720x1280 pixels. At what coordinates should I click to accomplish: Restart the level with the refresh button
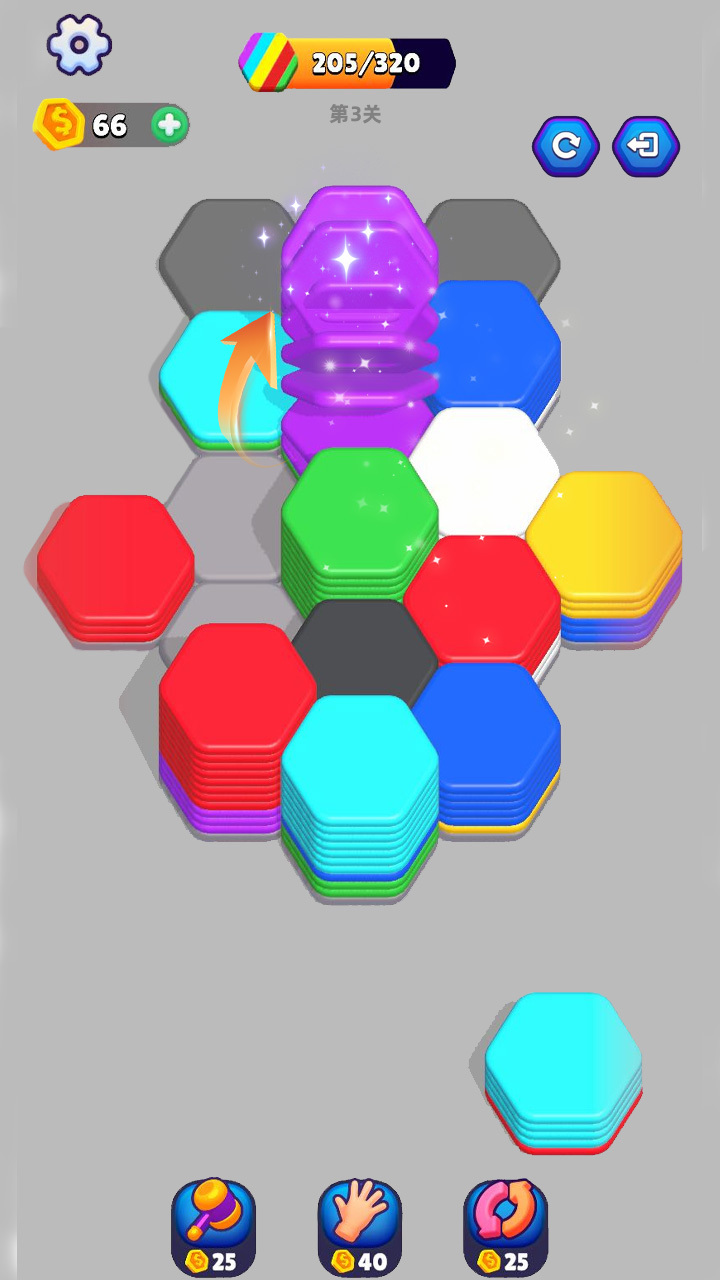point(565,147)
